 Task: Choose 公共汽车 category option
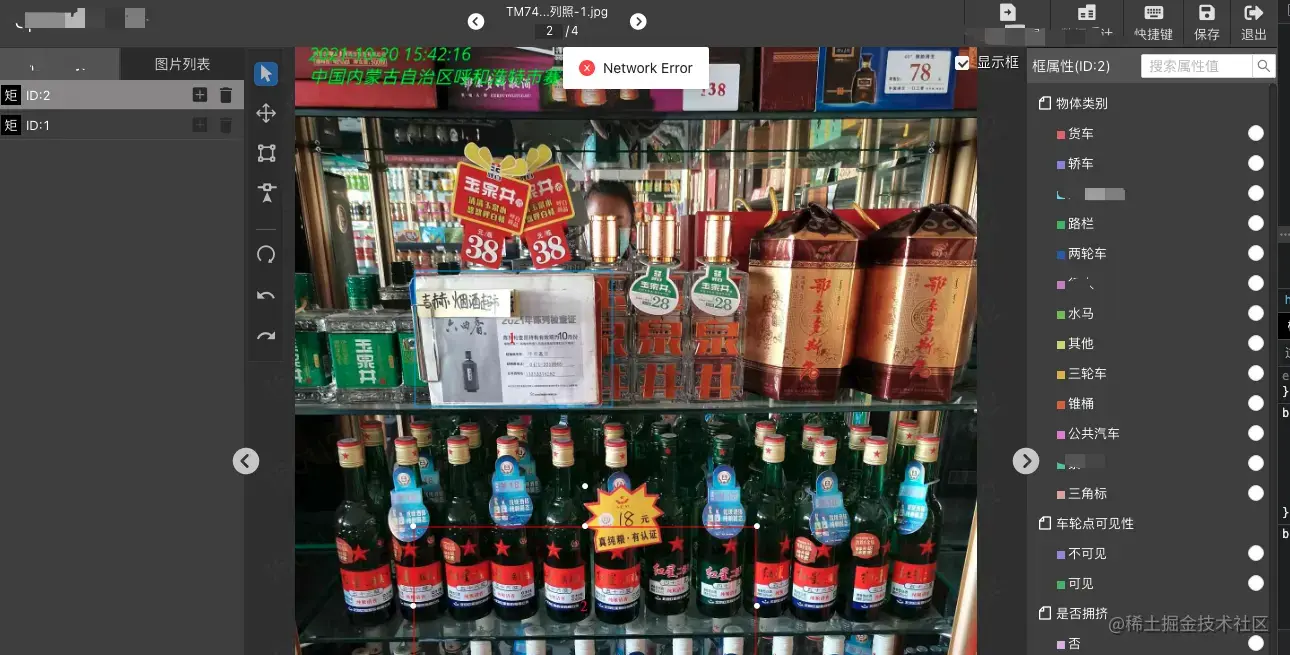coord(1255,433)
